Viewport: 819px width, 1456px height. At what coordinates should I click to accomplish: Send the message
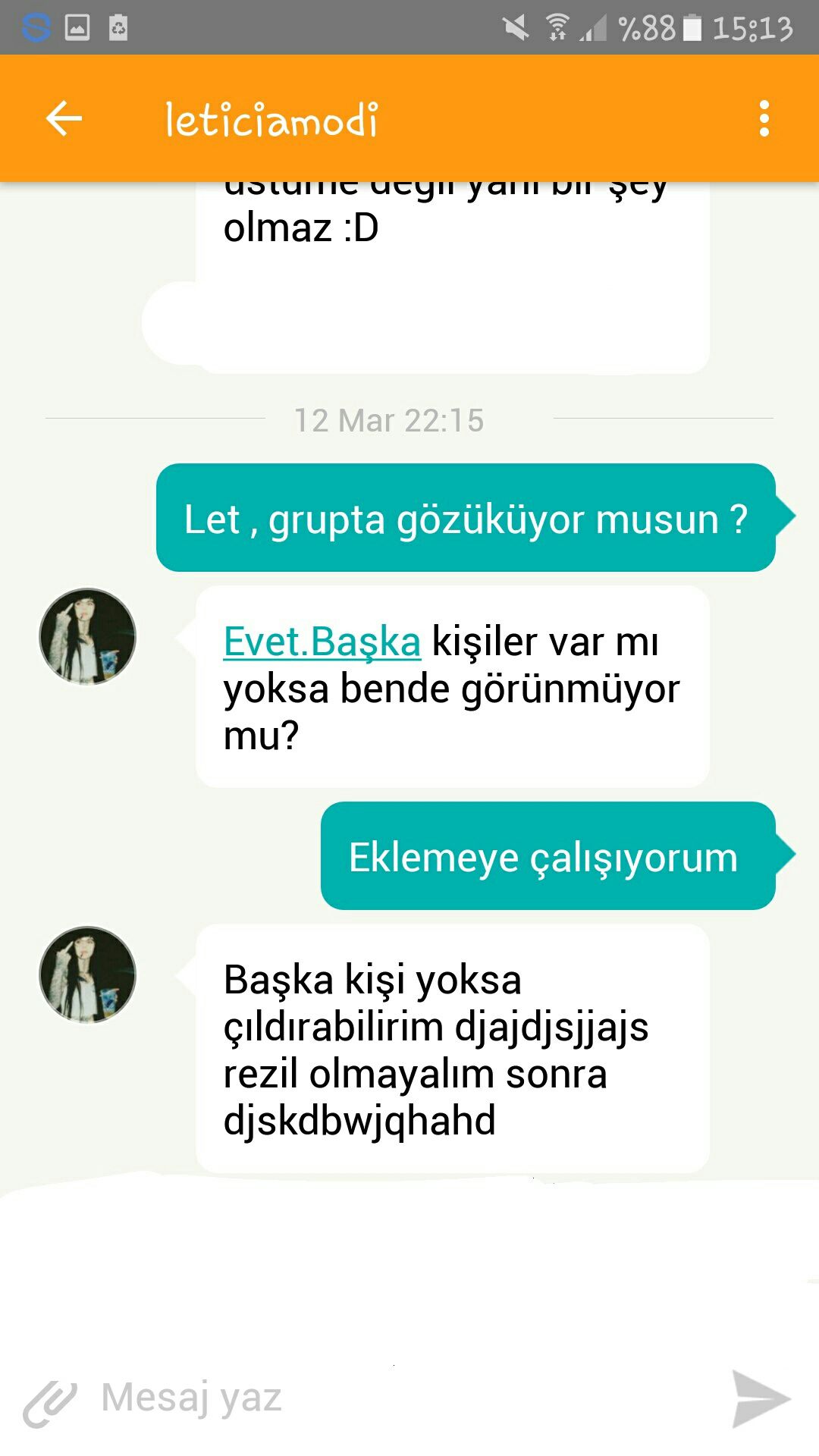point(761,1399)
